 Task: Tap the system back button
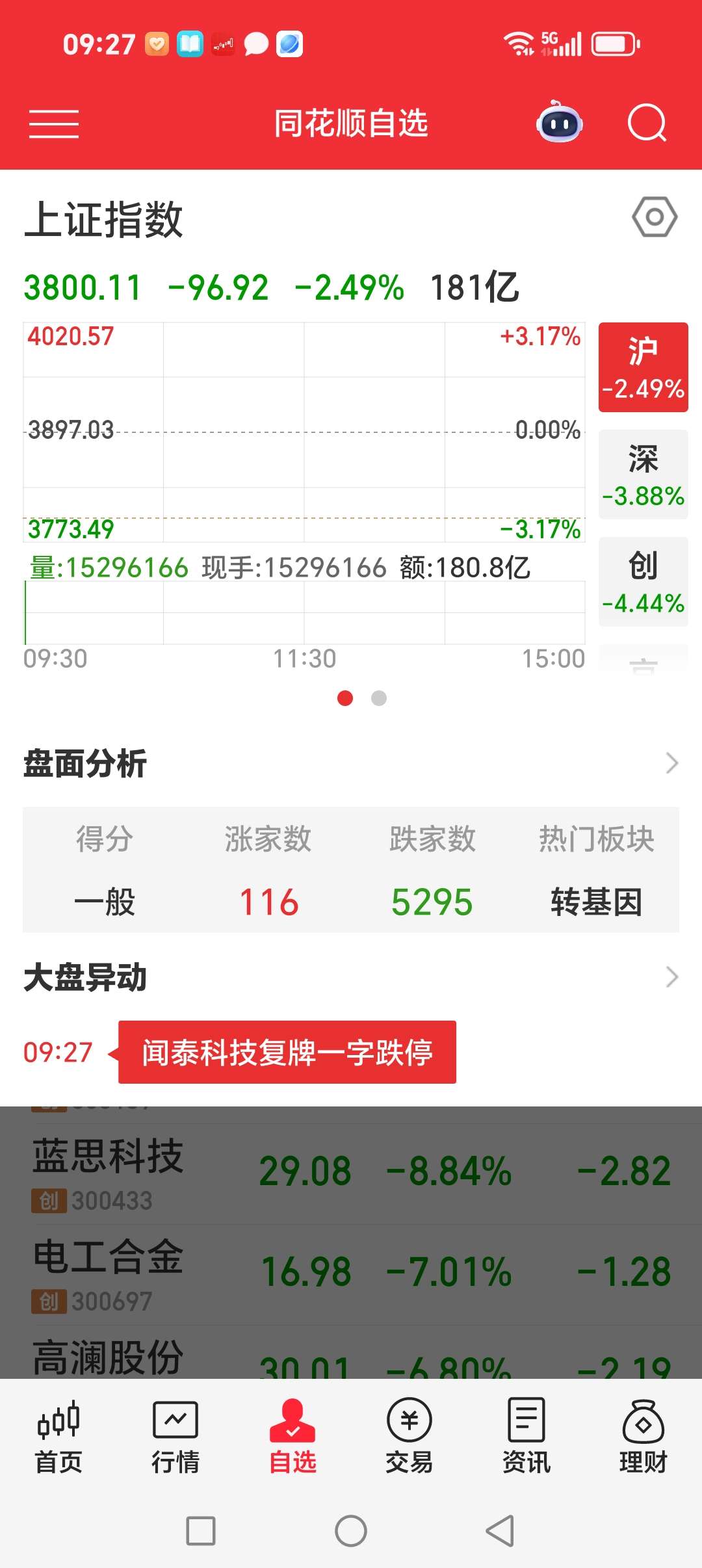point(500,1531)
